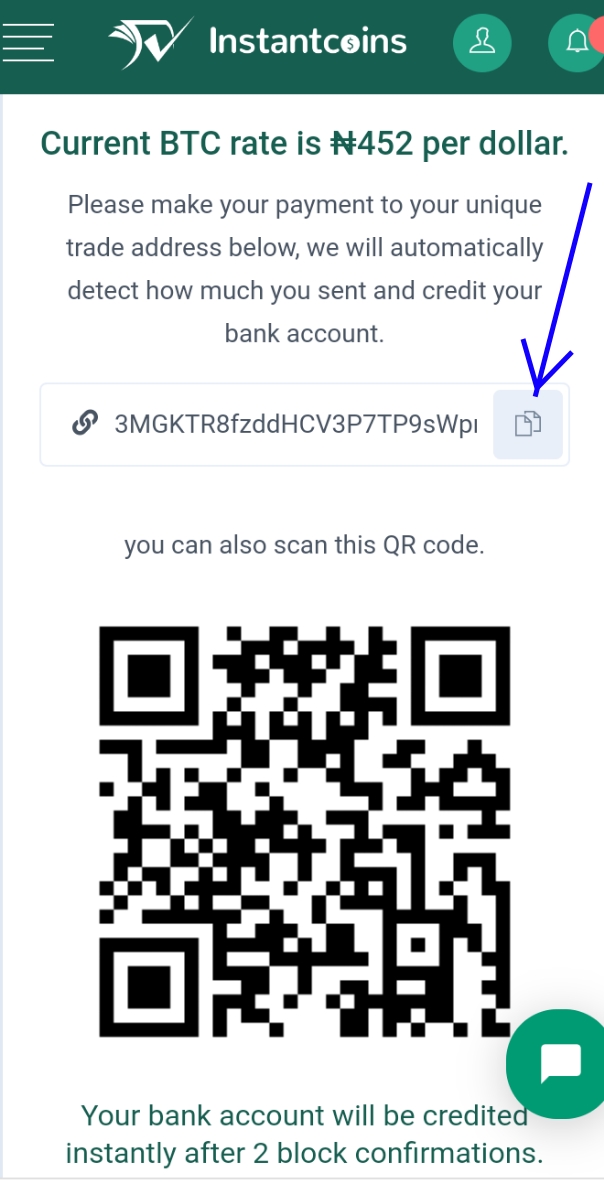Viewport: 604px width, 1194px height.
Task: Copy the BTC trade address
Action: [528, 424]
